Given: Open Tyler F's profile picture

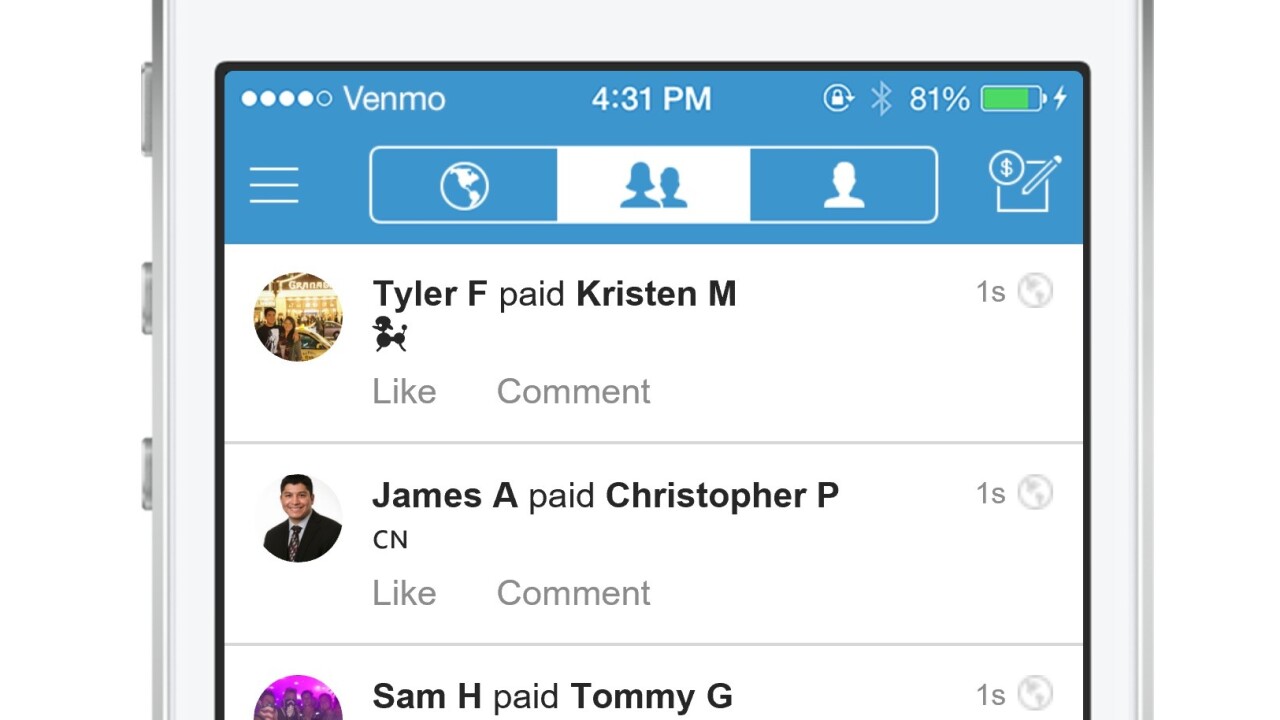Looking at the screenshot, I should coord(298,317).
